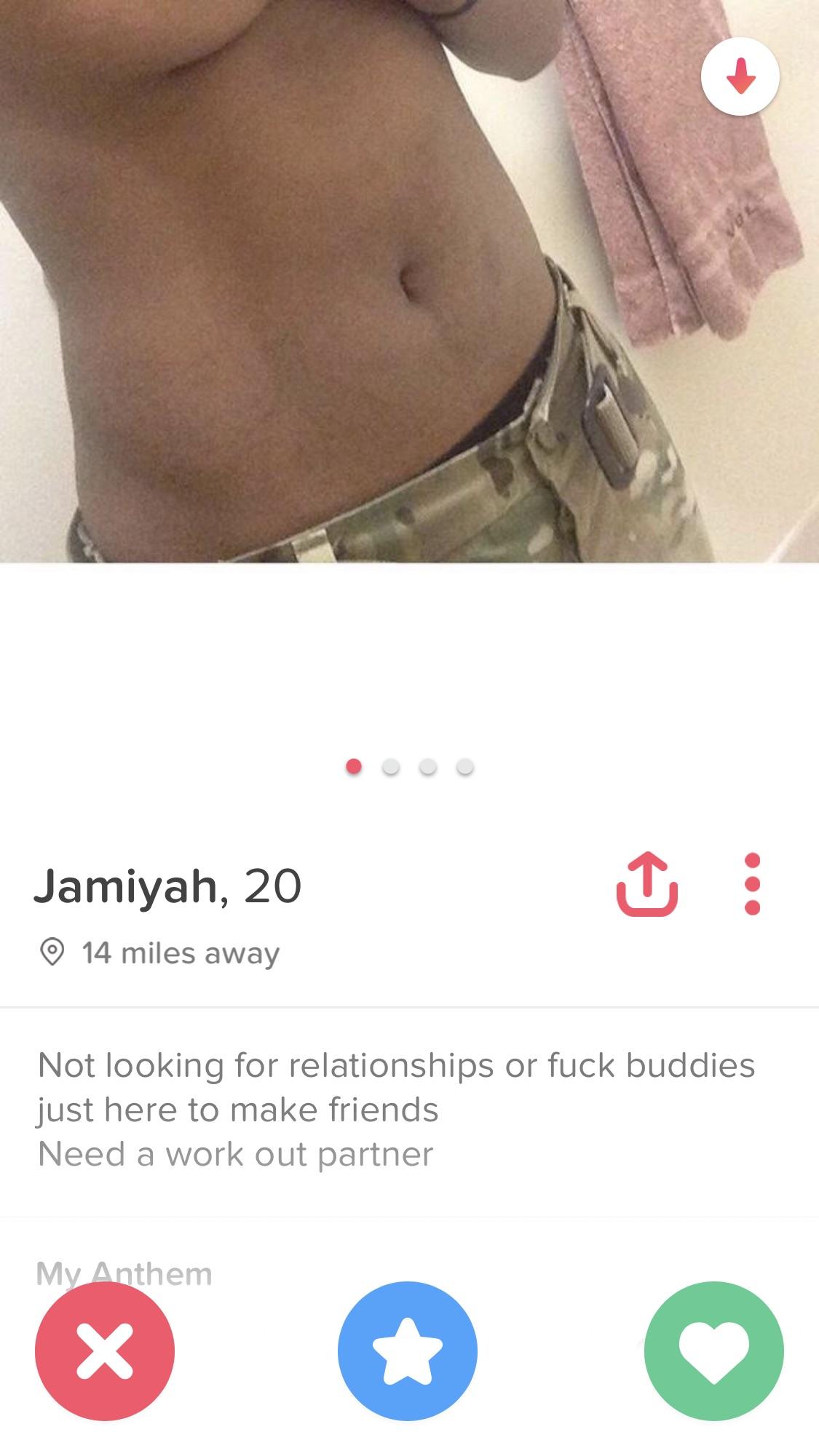
Task: Tap the red X to pass
Action: click(105, 1351)
